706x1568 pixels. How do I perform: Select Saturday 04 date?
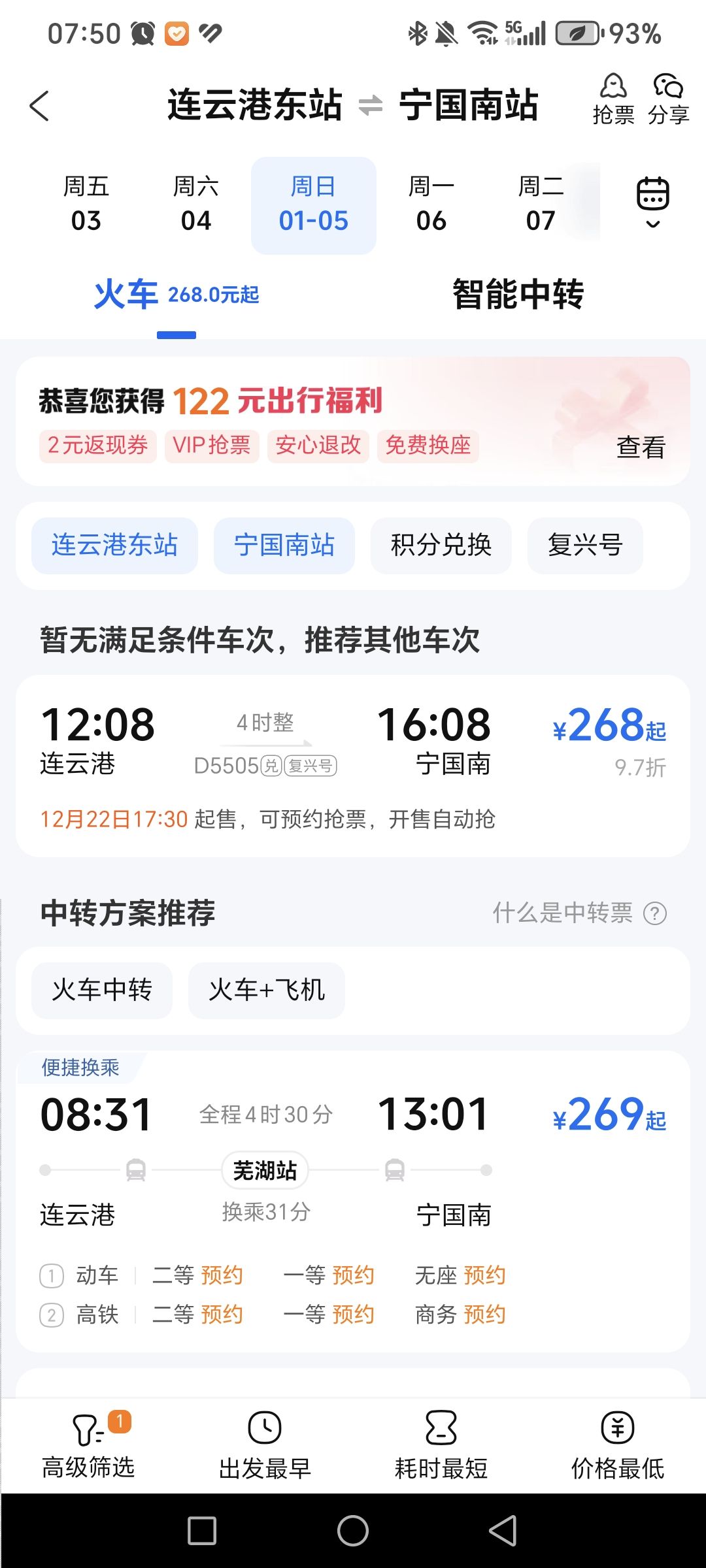coord(195,204)
